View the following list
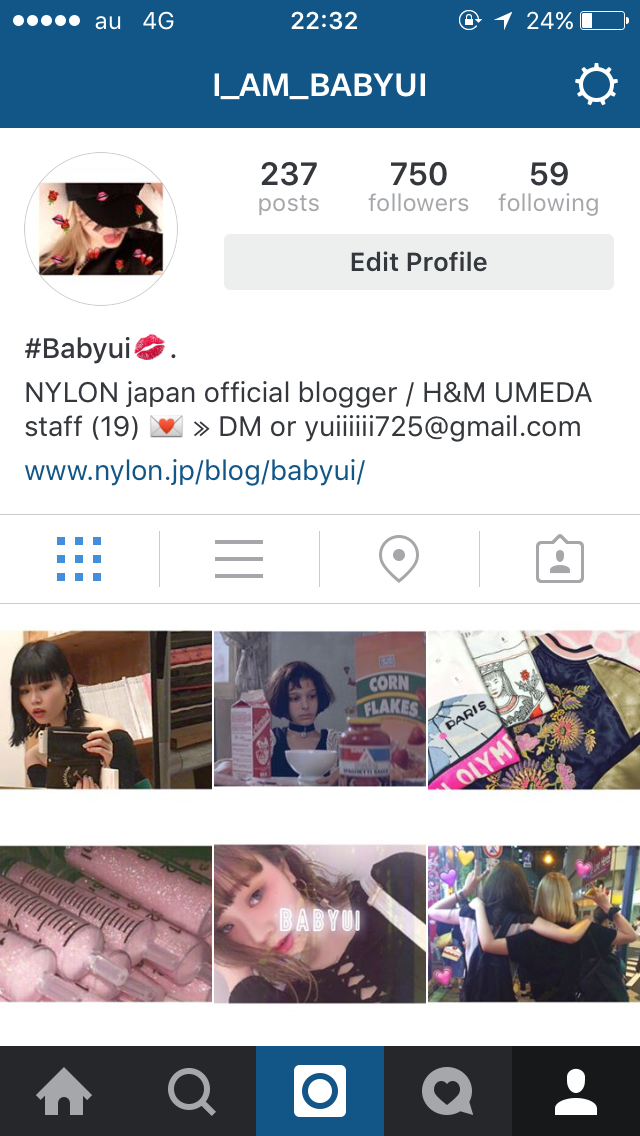This screenshot has width=640, height=1136. click(548, 187)
